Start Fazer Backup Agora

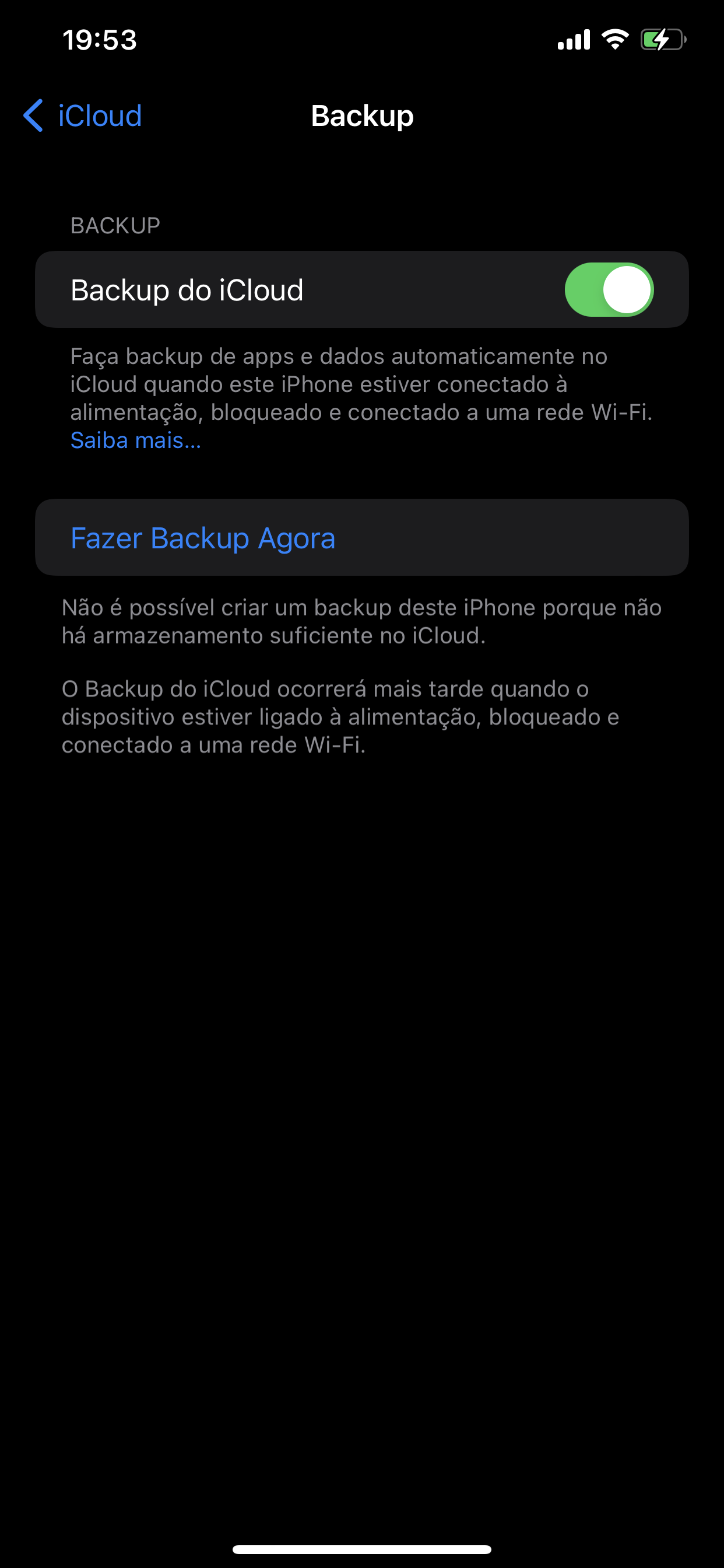[362, 537]
